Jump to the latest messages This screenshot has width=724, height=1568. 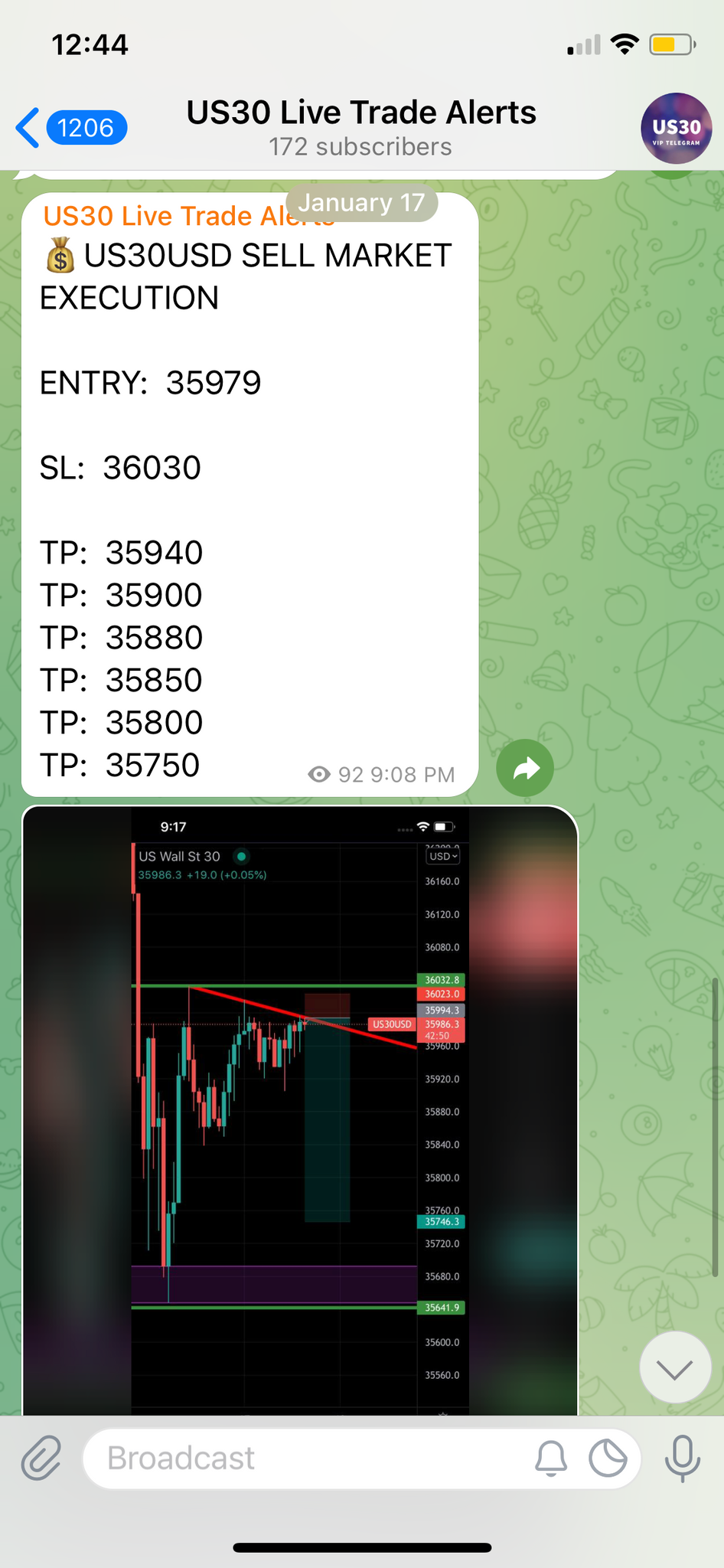coord(675,1368)
